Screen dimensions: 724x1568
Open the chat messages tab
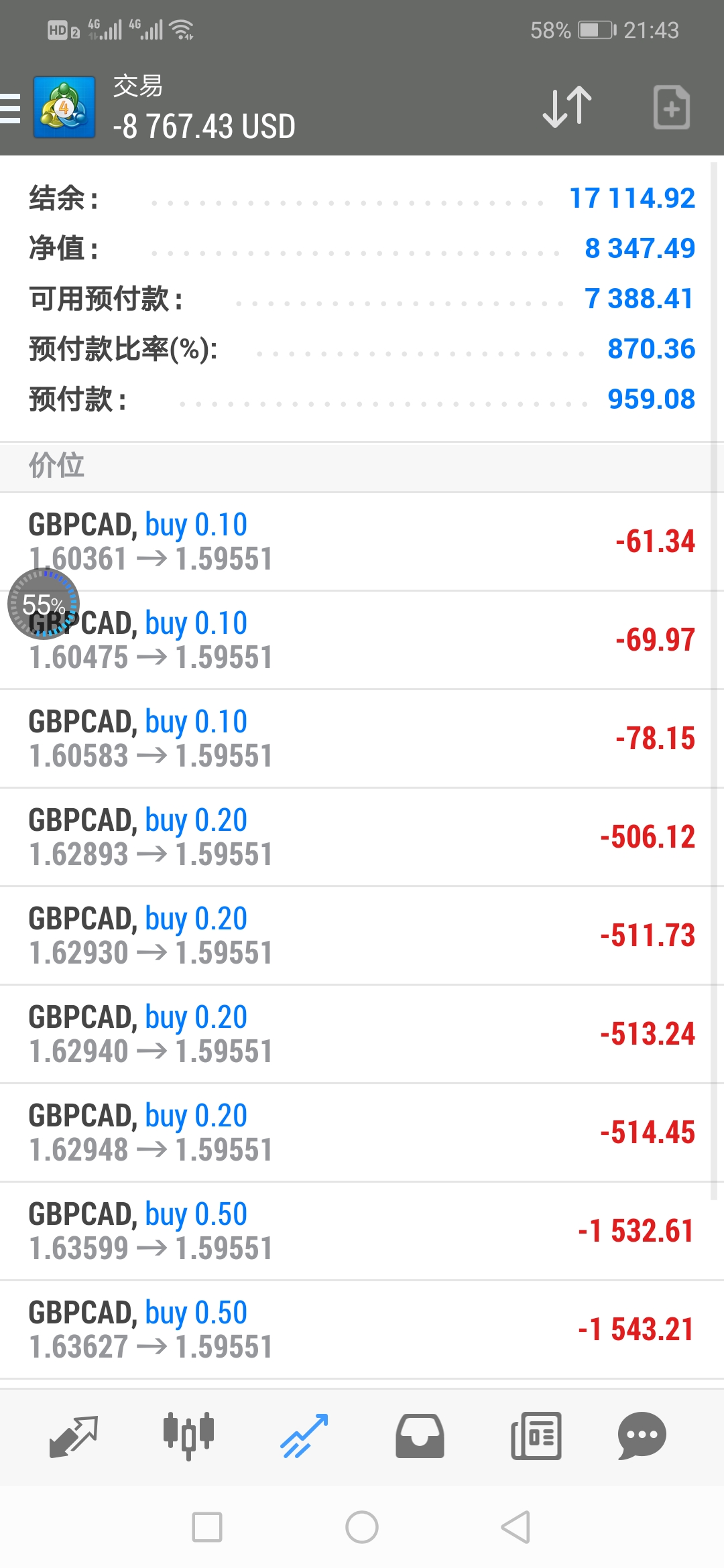(642, 1436)
